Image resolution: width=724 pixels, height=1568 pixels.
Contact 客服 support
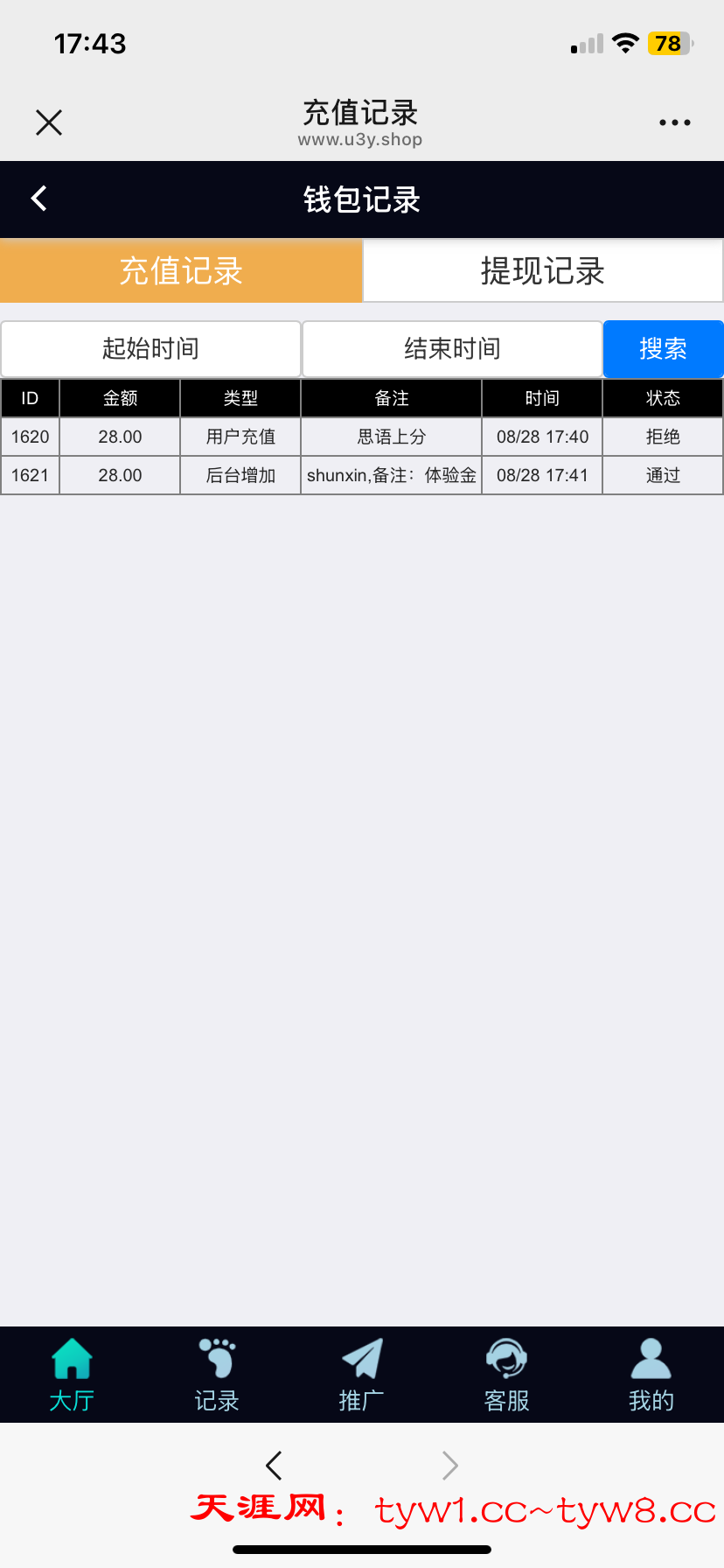click(x=507, y=1375)
